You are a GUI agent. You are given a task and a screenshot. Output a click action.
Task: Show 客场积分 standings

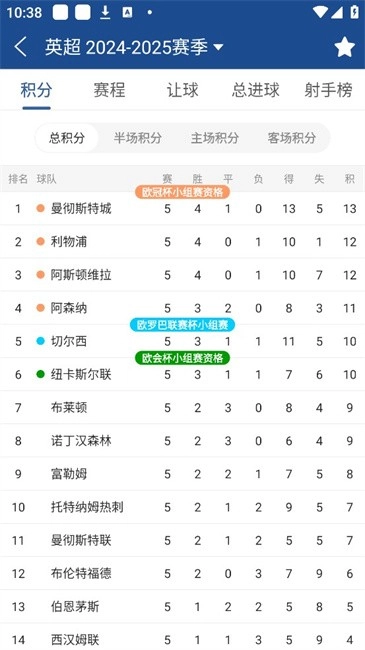tap(292, 138)
